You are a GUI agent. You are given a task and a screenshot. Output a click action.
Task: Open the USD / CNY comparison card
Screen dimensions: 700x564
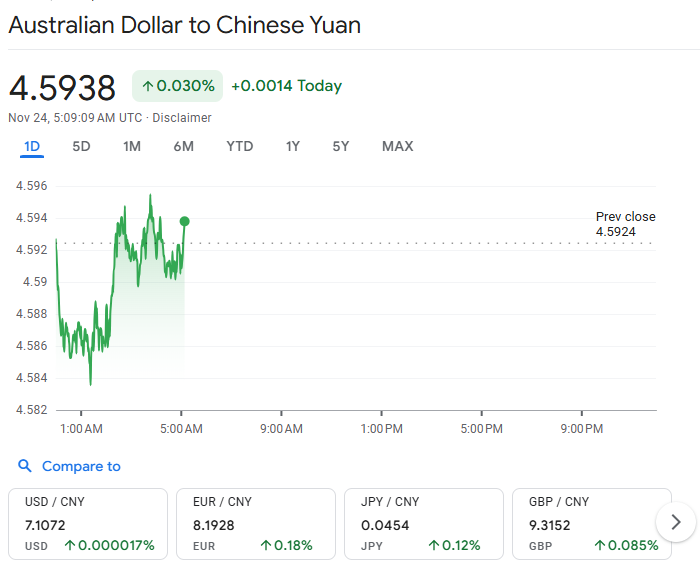(x=88, y=523)
